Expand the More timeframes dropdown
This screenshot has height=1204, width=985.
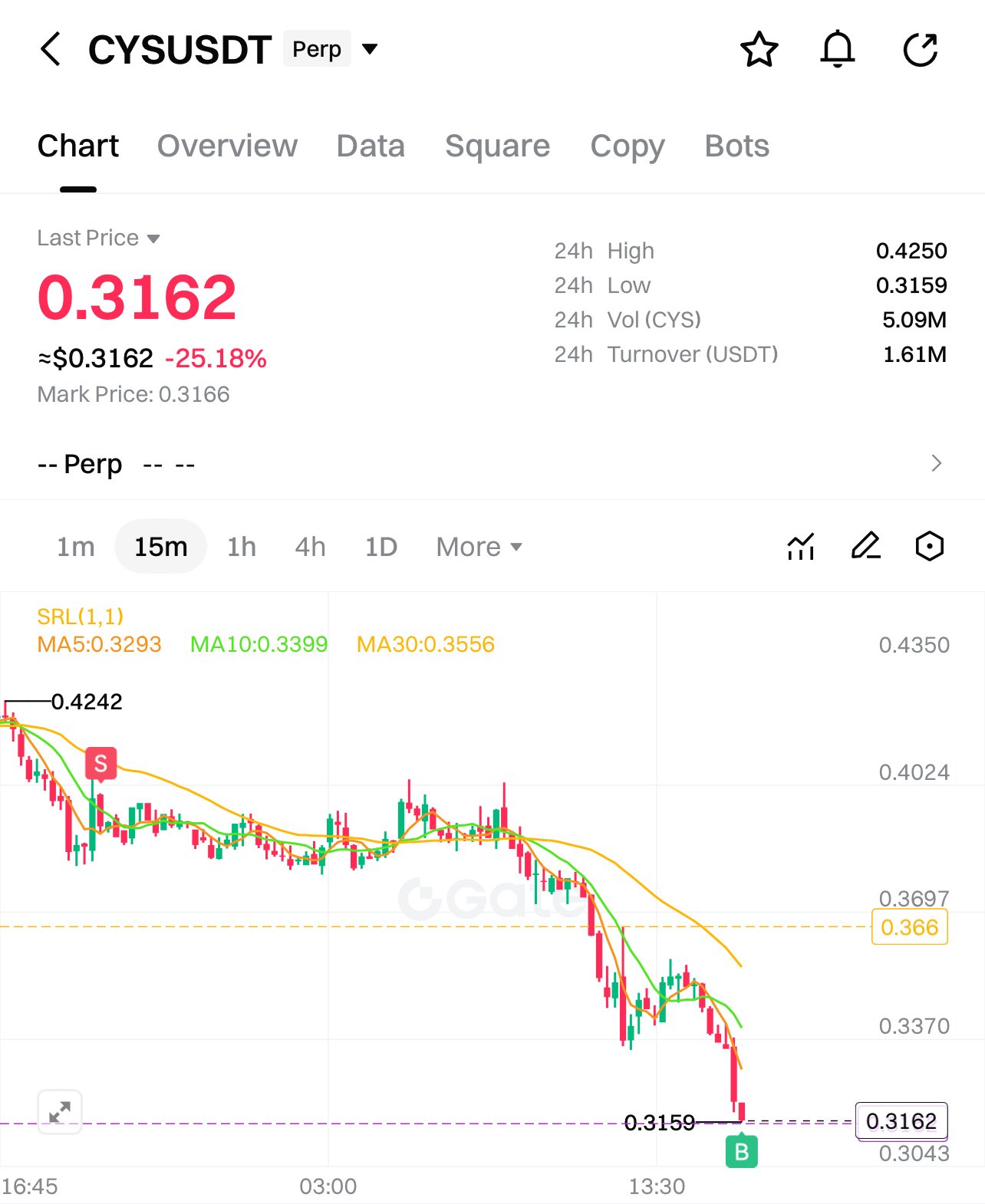tap(479, 547)
